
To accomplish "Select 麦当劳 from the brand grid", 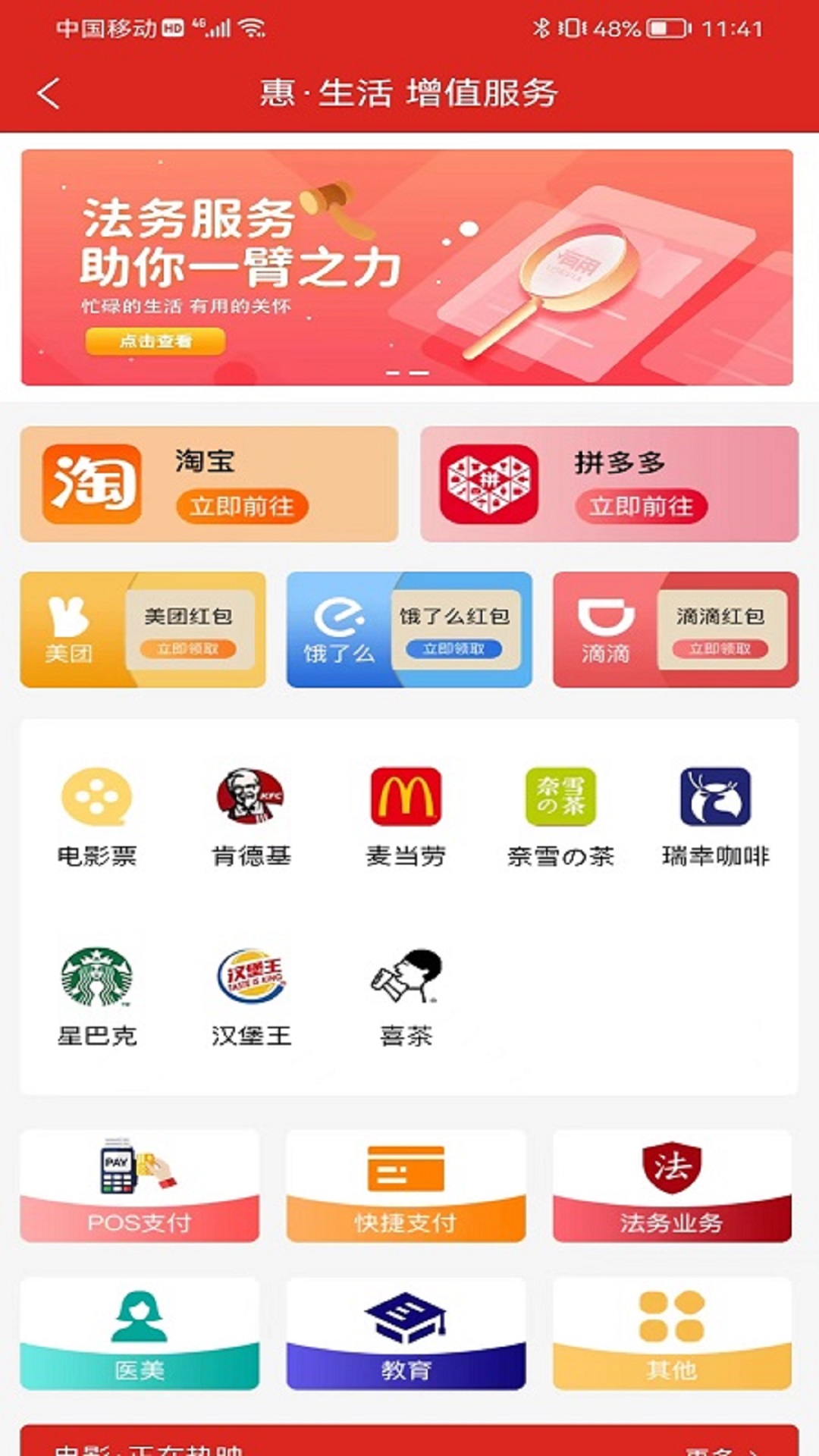I will [406, 816].
